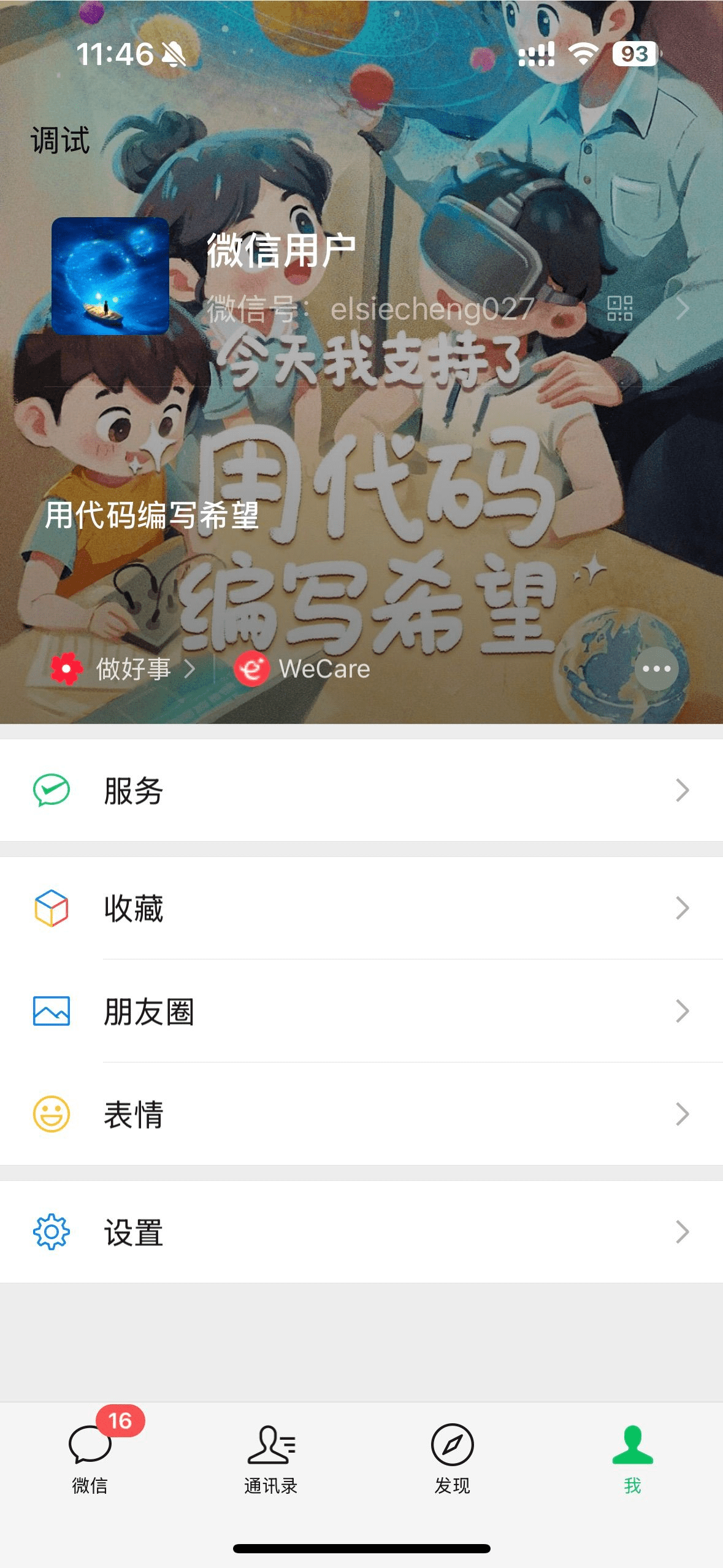723x1568 pixels.
Task: Open 朋友圈 moments
Action: tap(361, 1011)
